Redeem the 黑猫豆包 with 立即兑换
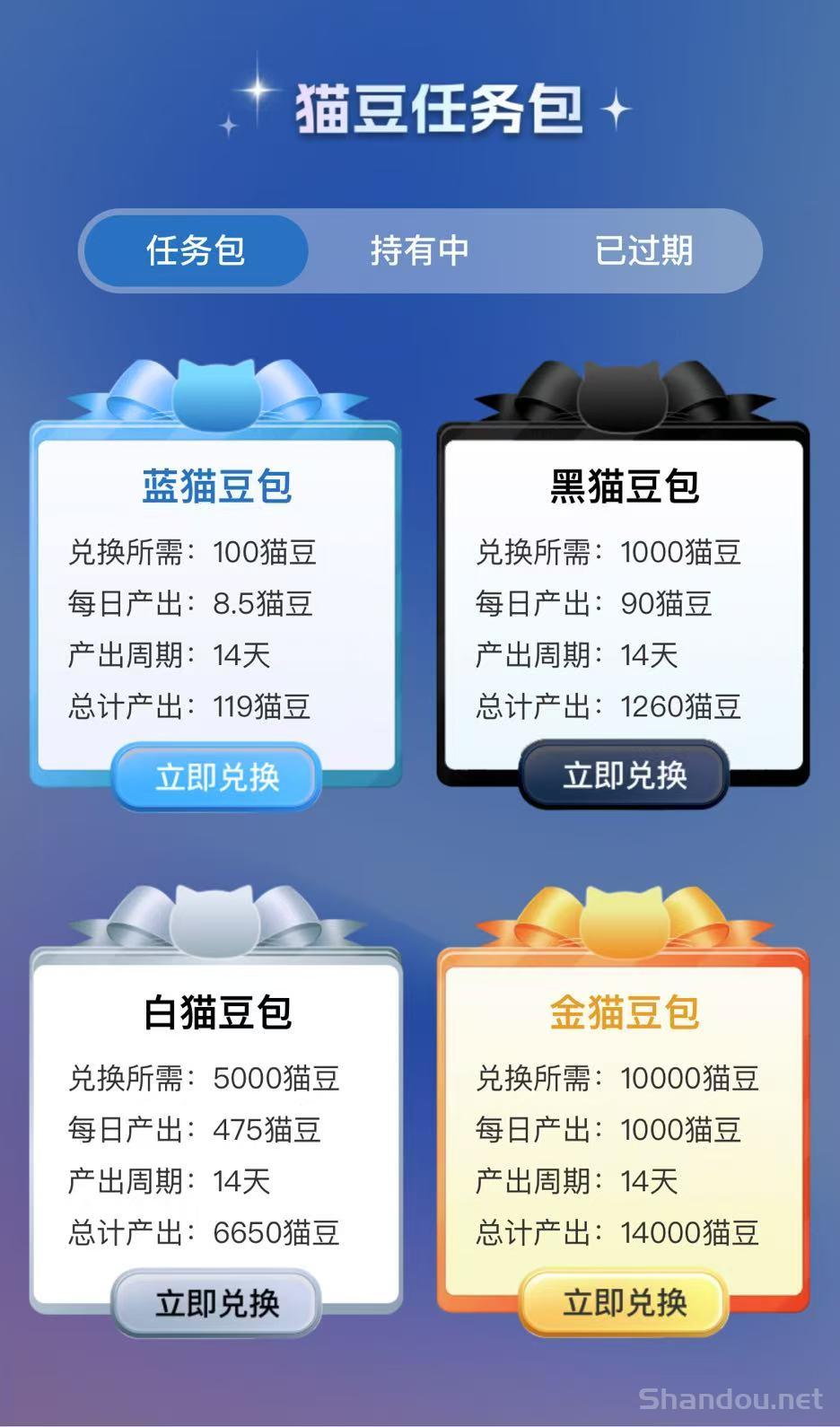 625,775
